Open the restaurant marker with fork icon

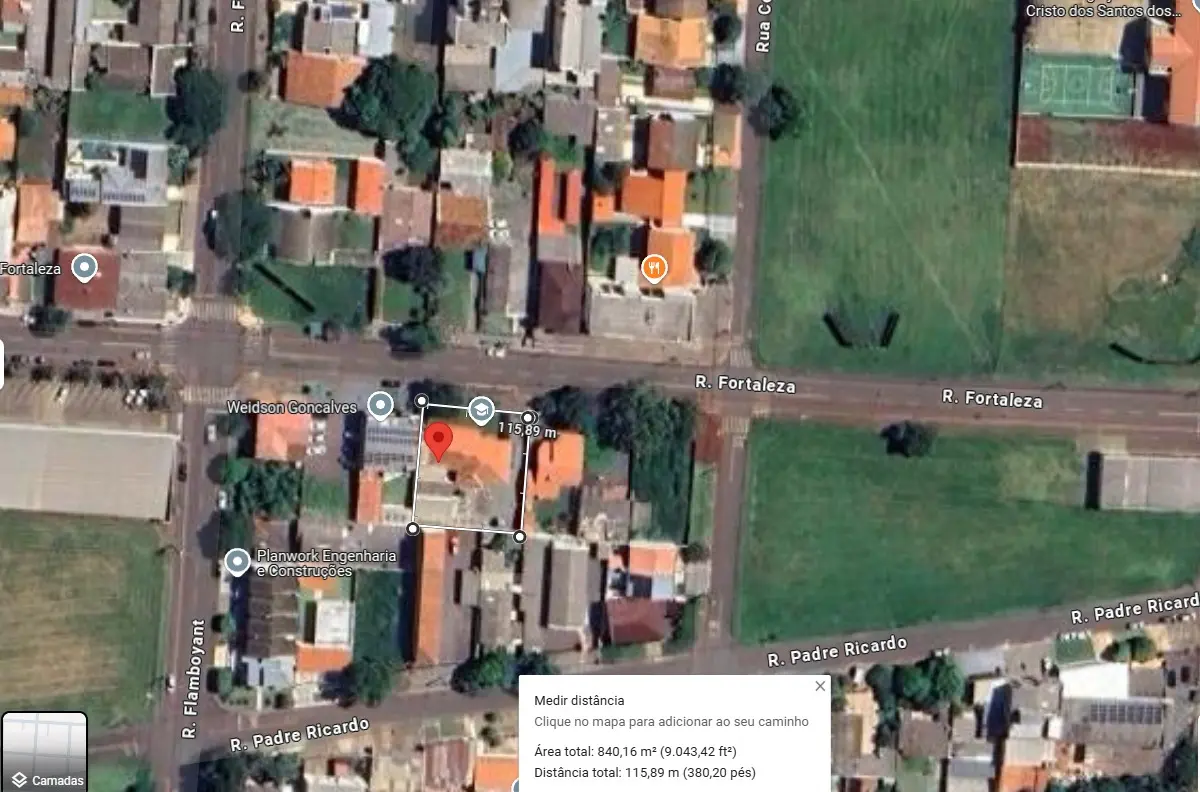[x=653, y=267]
